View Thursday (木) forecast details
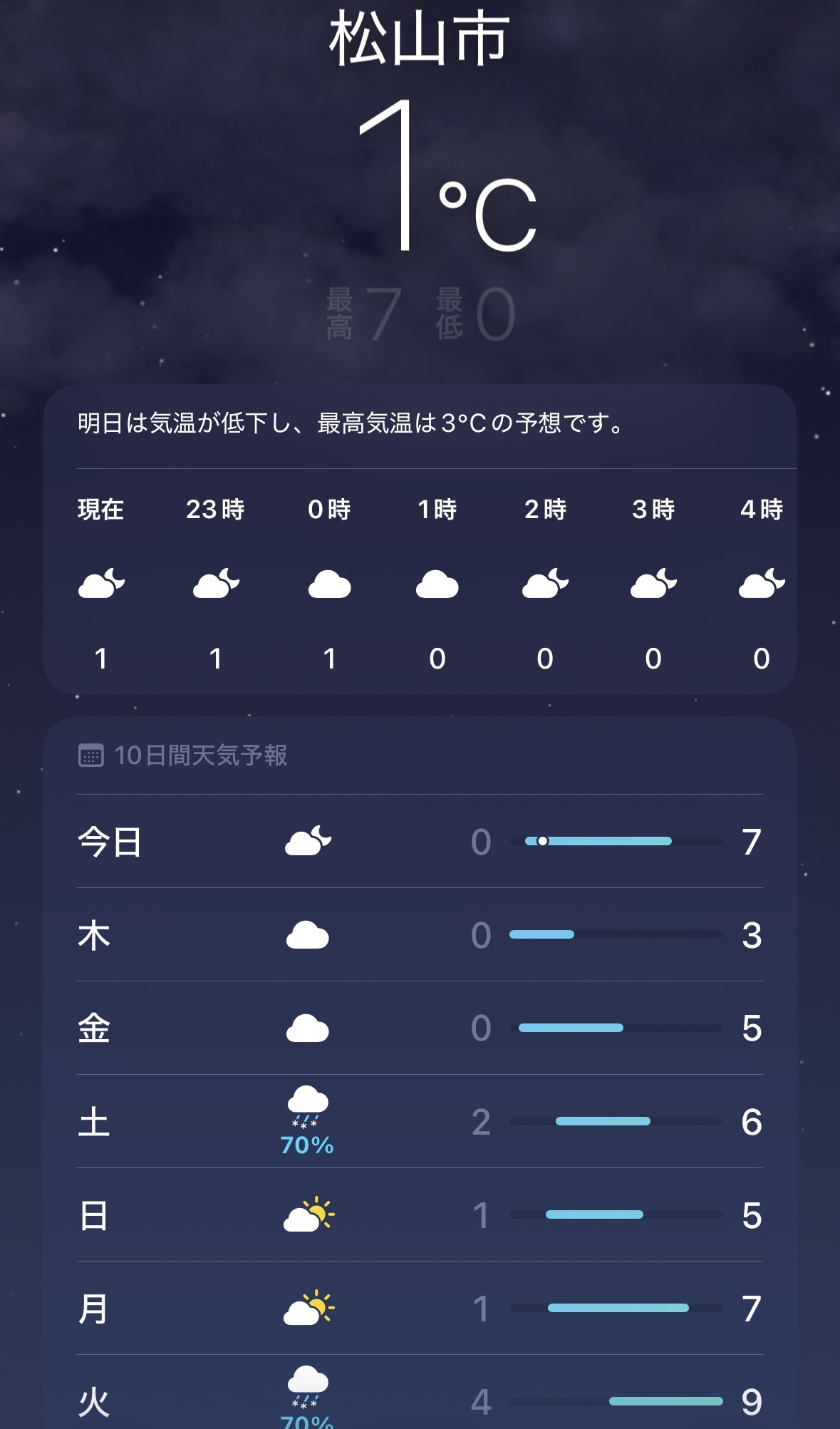The image size is (840, 1429). click(420, 935)
